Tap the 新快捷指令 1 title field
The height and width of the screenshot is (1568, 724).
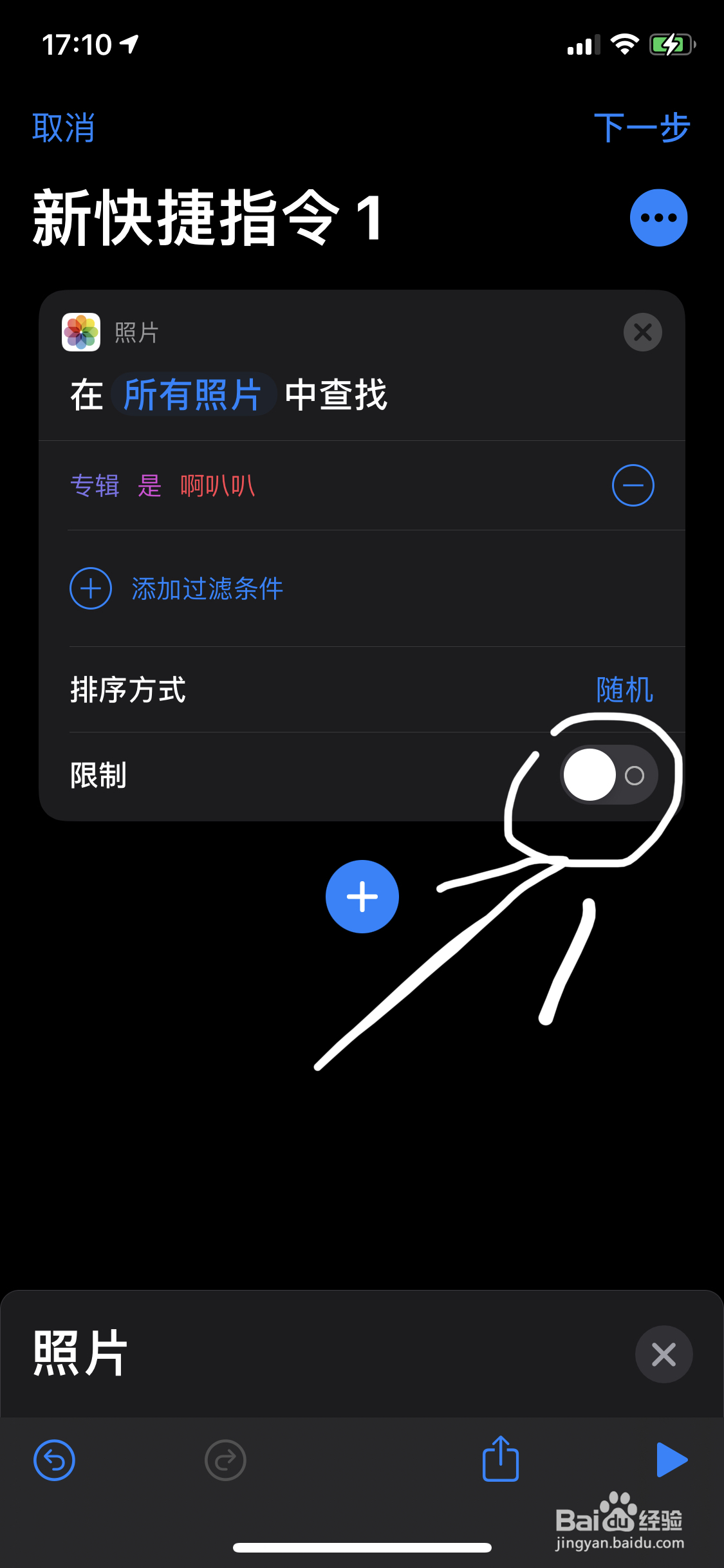coord(206,217)
